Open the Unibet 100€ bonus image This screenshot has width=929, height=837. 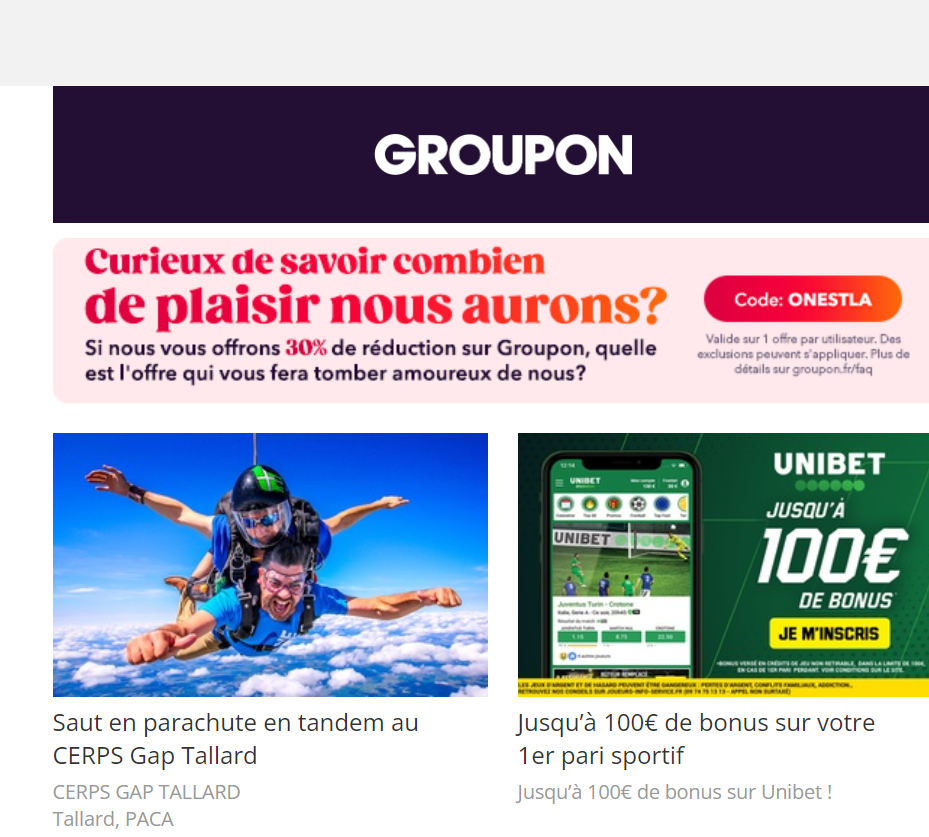723,564
